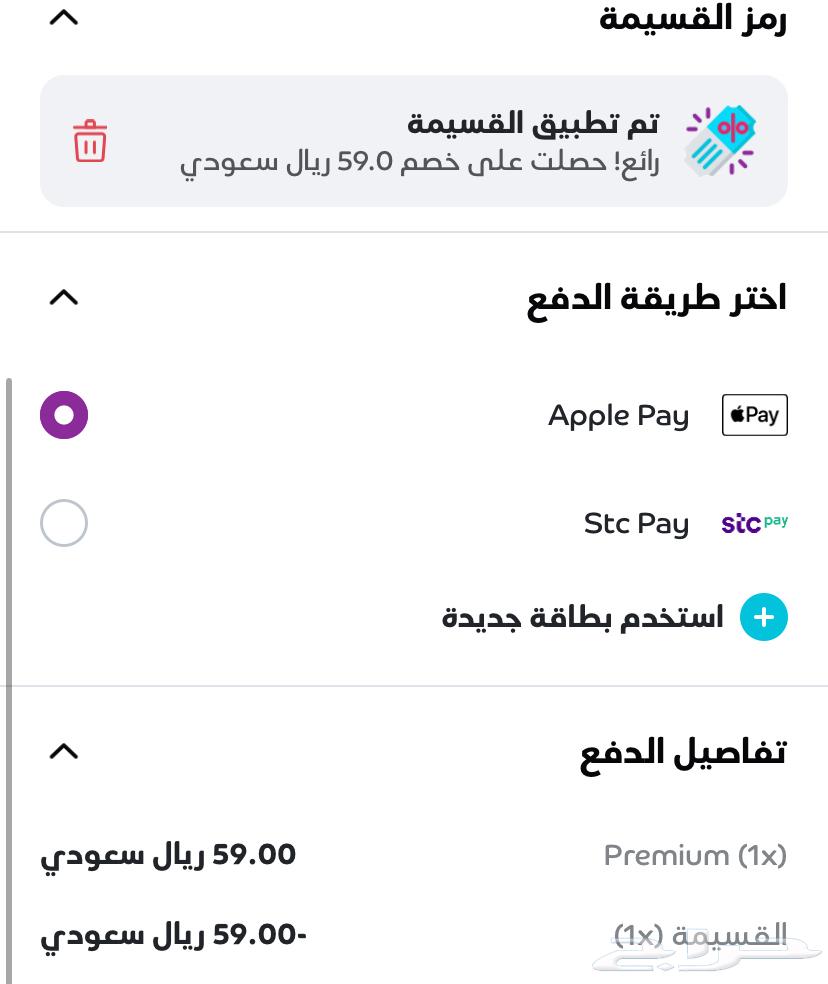Collapse the اختر طريقة الدفع section

pos(64,297)
